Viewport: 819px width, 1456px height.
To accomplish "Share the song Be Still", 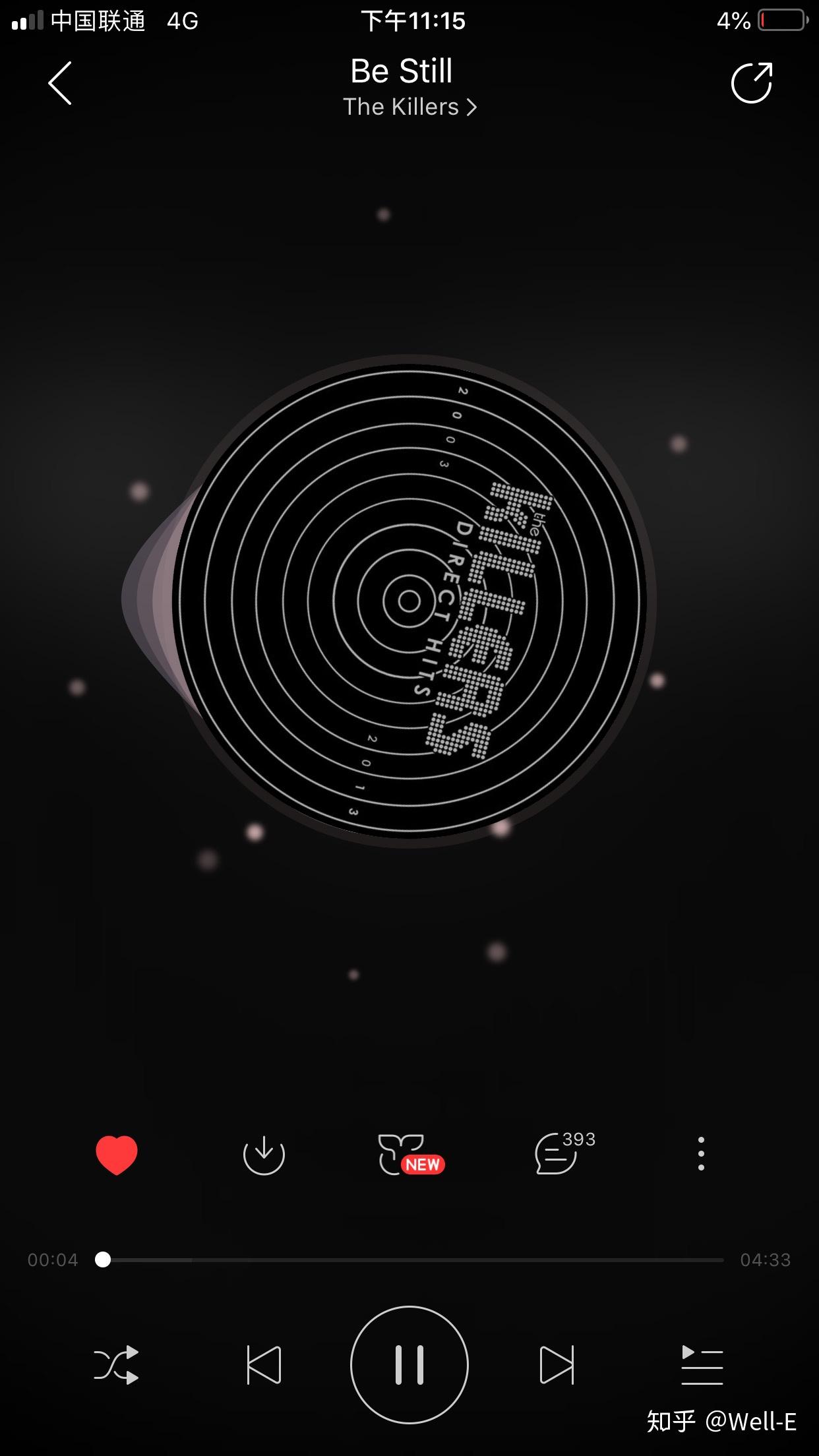I will click(x=752, y=84).
